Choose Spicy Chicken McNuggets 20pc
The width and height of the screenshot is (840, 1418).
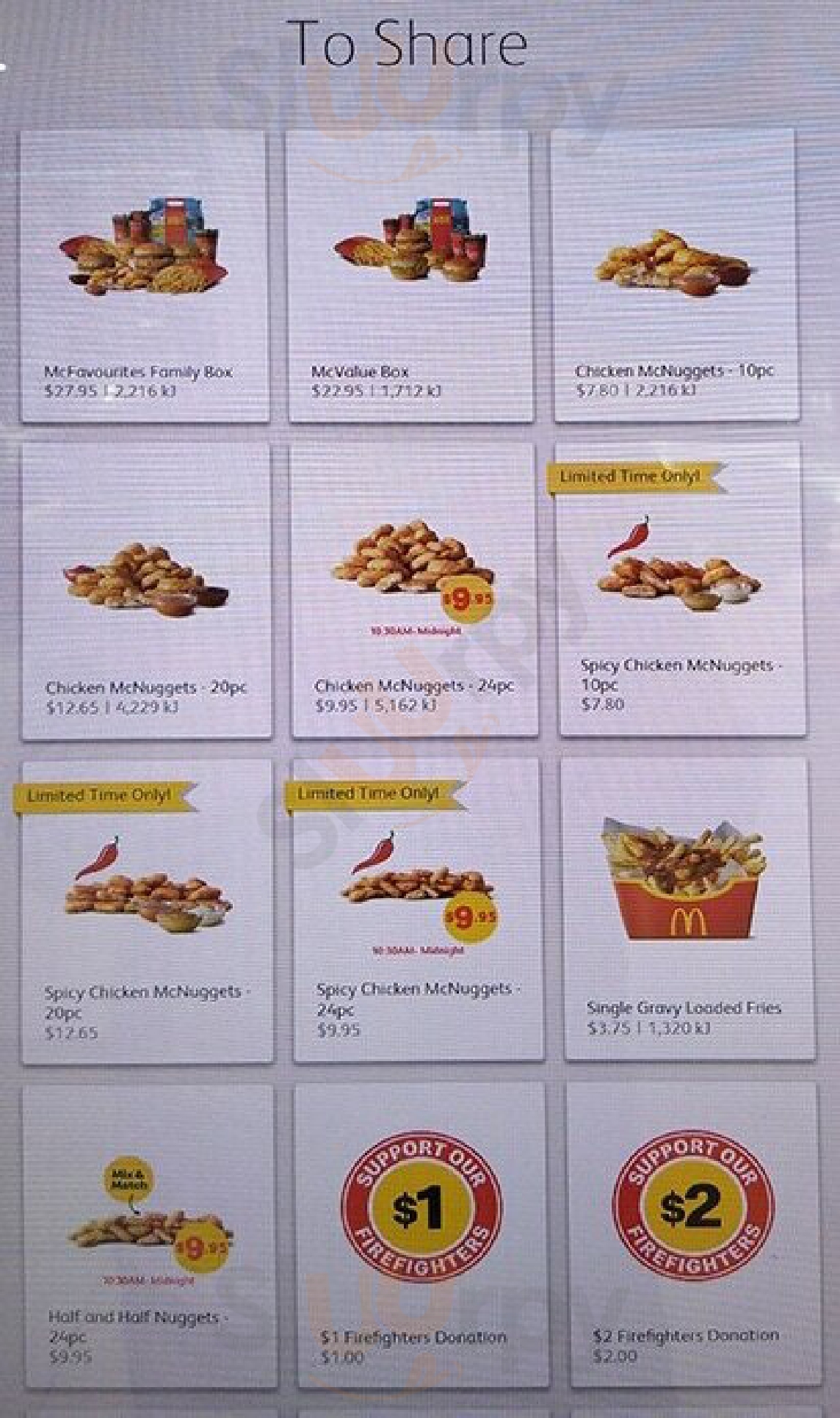(148, 911)
